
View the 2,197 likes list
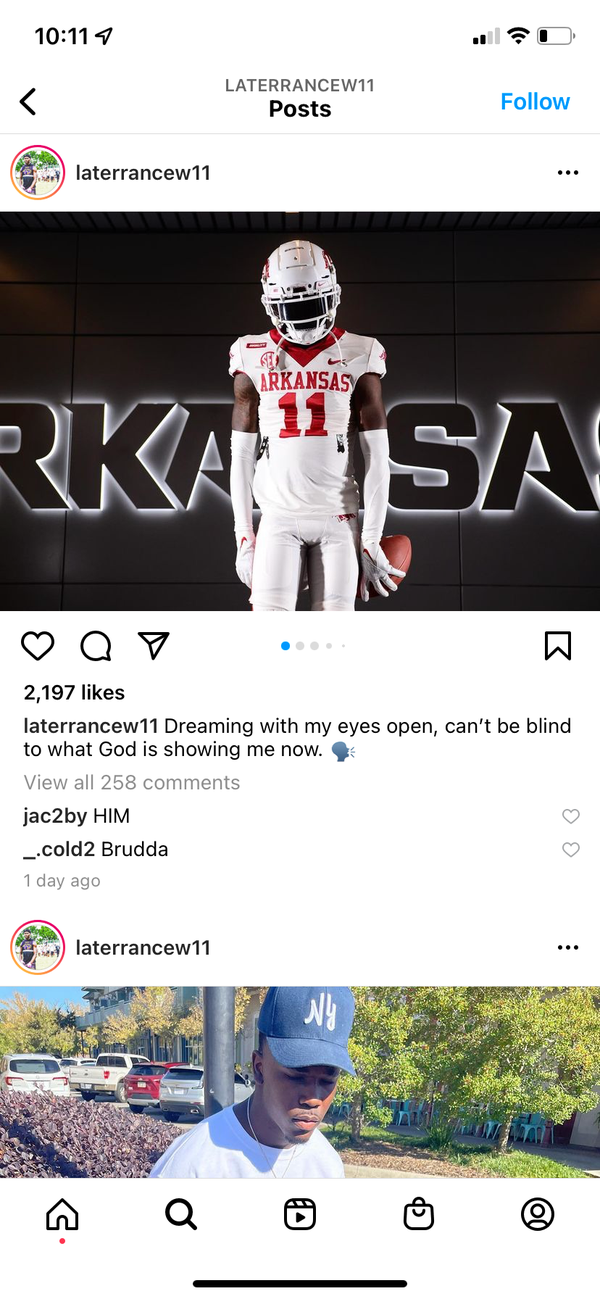tap(74, 692)
